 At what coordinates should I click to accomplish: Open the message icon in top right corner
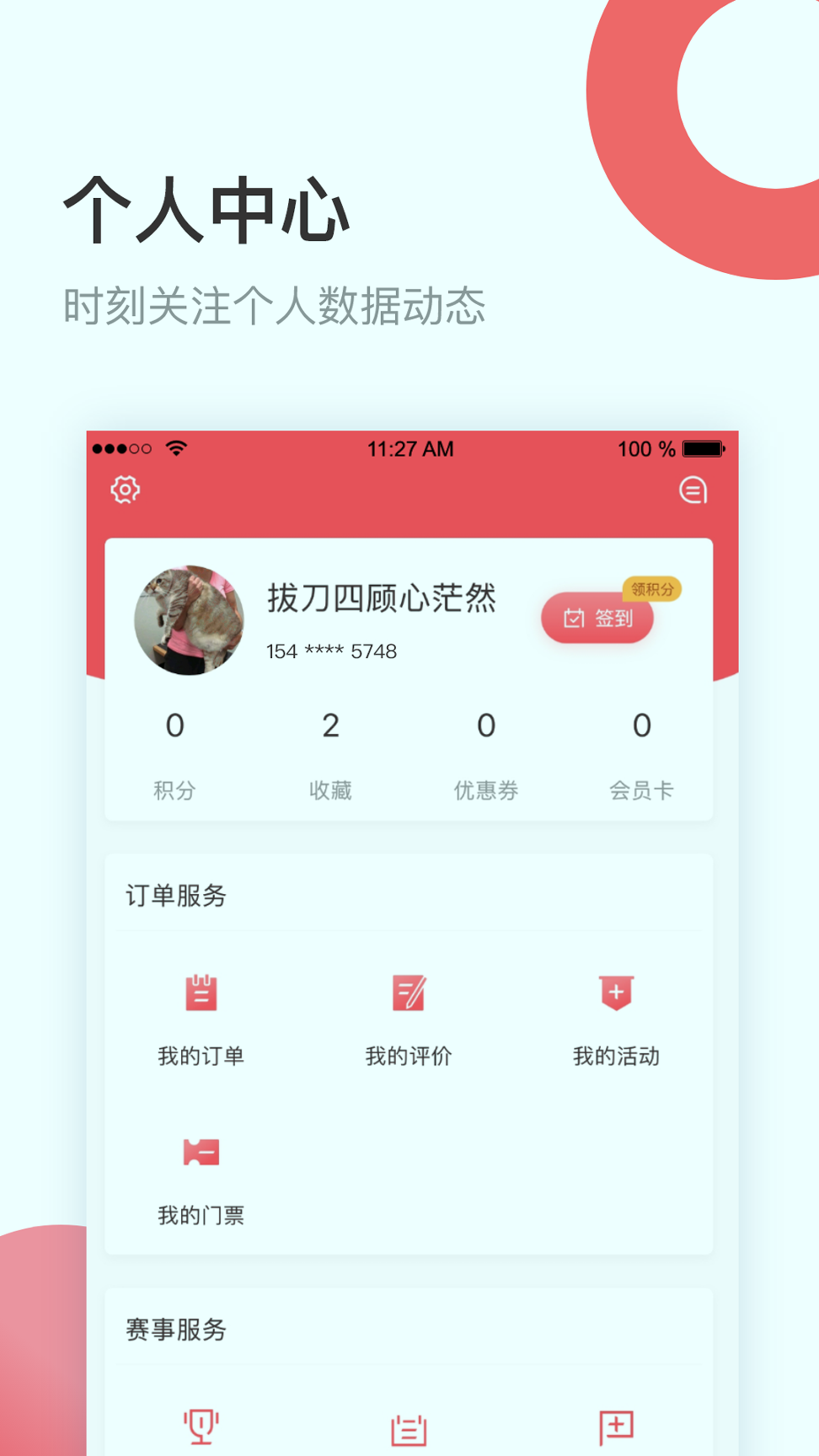tap(693, 490)
